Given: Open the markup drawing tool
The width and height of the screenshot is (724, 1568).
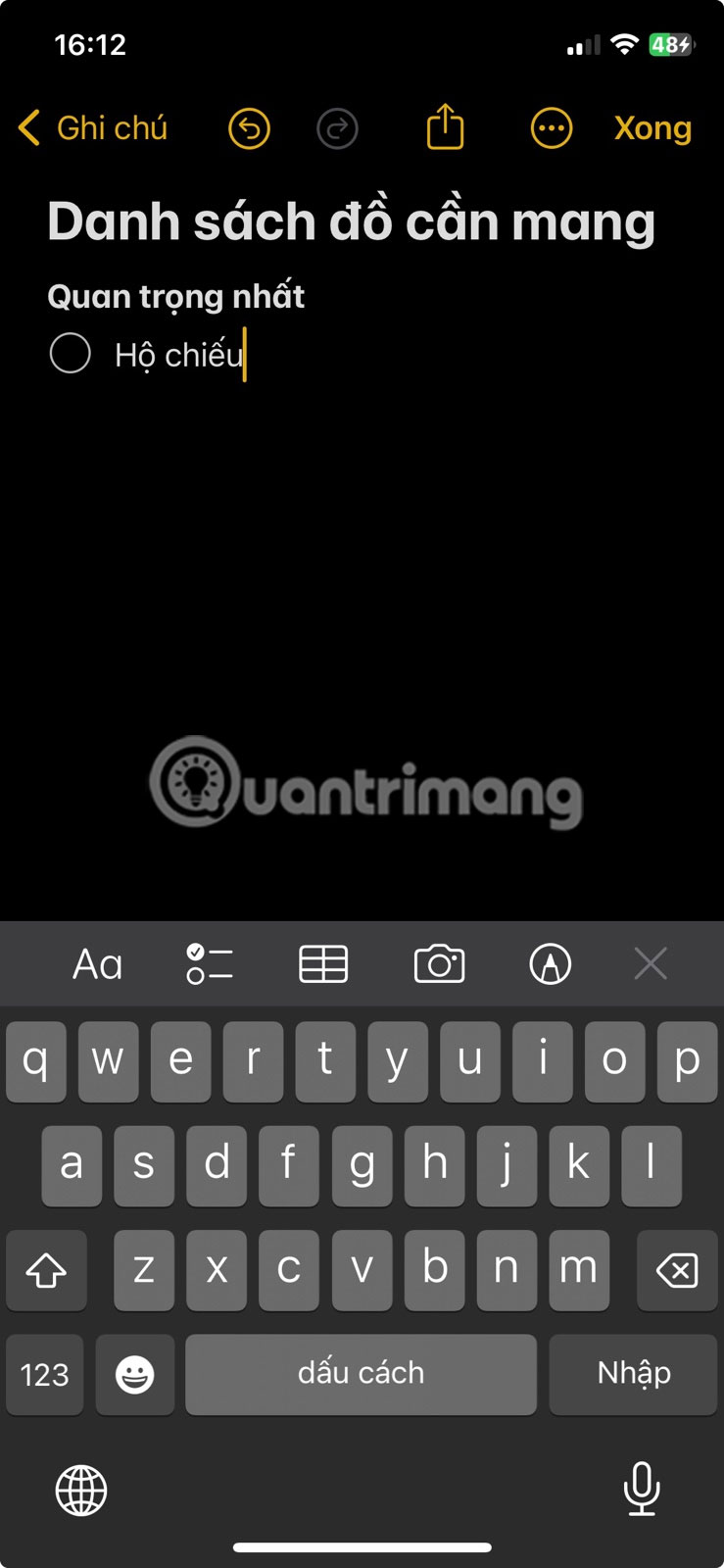Looking at the screenshot, I should pyautogui.click(x=550, y=964).
